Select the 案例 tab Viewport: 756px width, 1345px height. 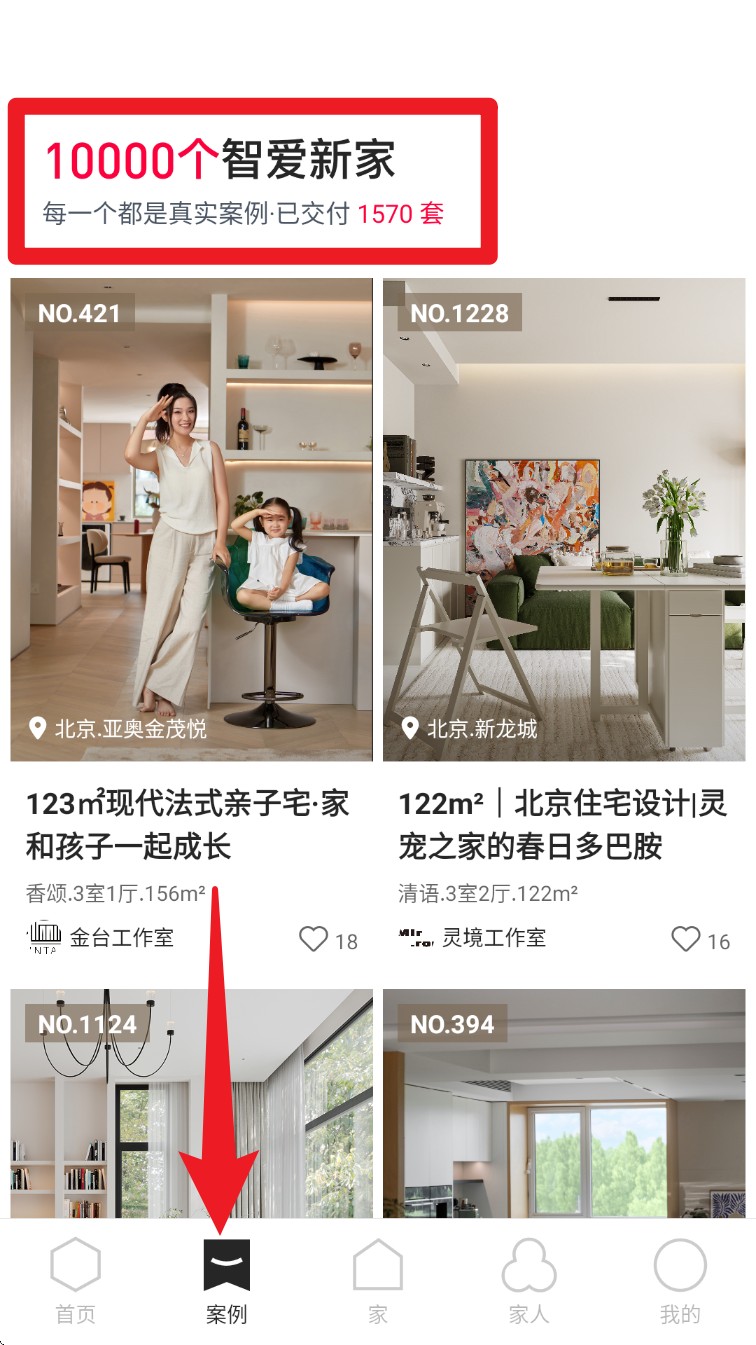[x=226, y=1282]
